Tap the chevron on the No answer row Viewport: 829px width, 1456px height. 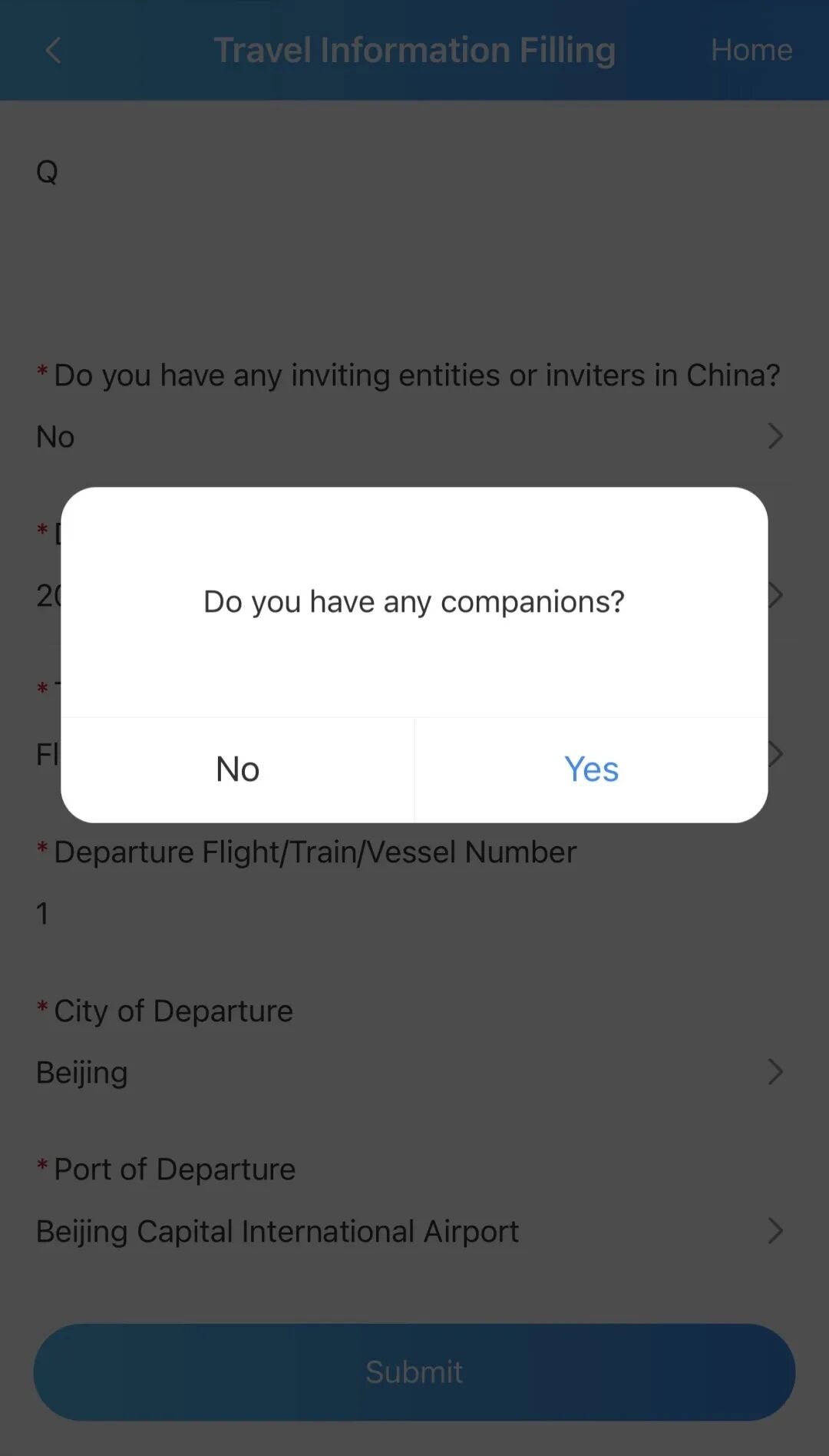(775, 436)
